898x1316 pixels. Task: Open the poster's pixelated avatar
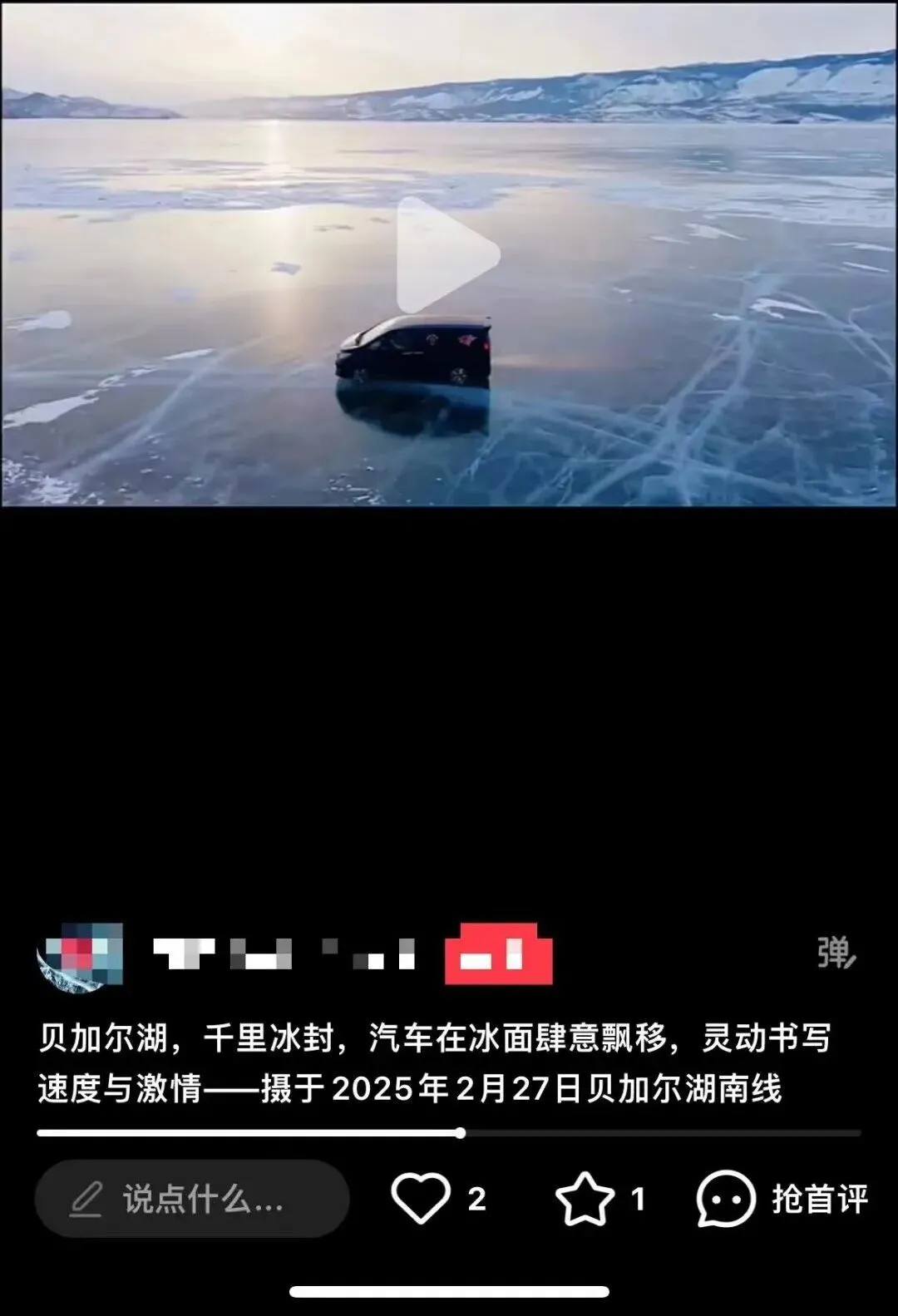tap(80, 956)
